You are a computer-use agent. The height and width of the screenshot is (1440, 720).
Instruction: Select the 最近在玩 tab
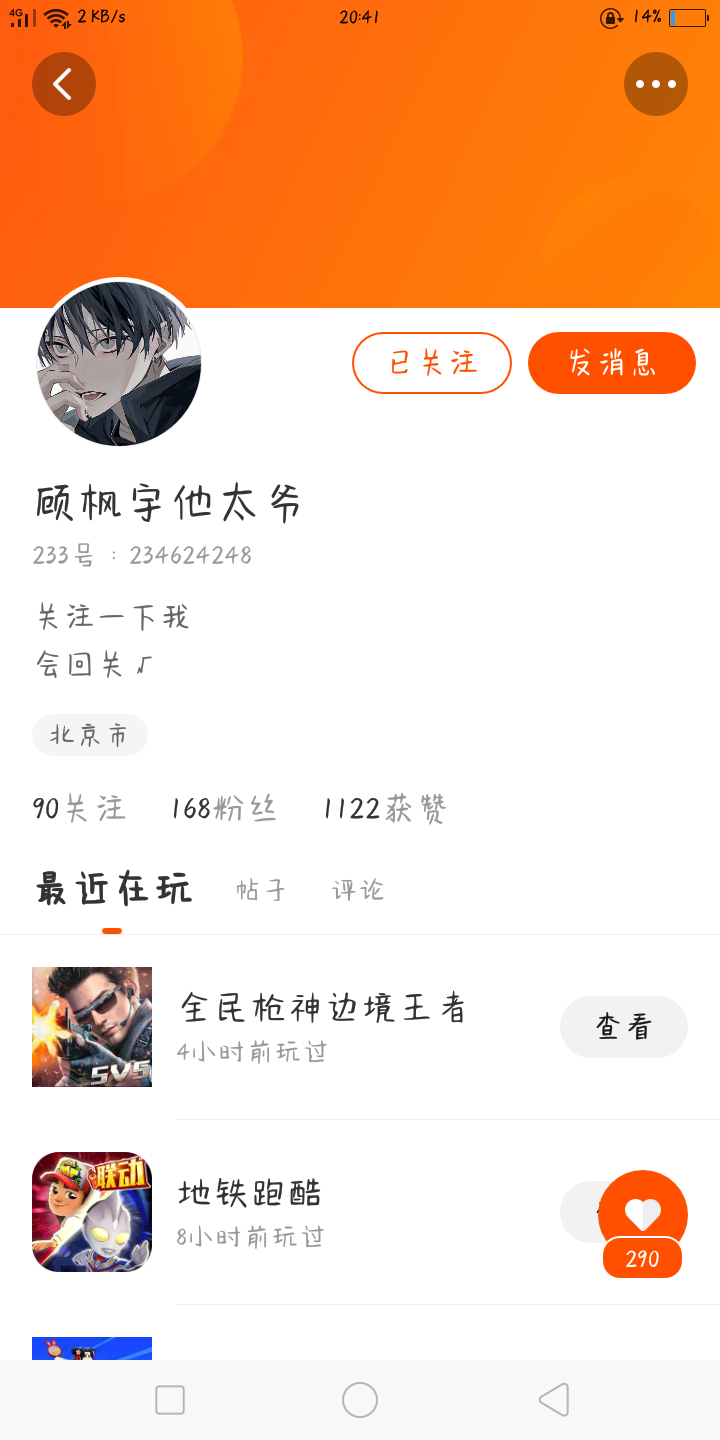113,888
